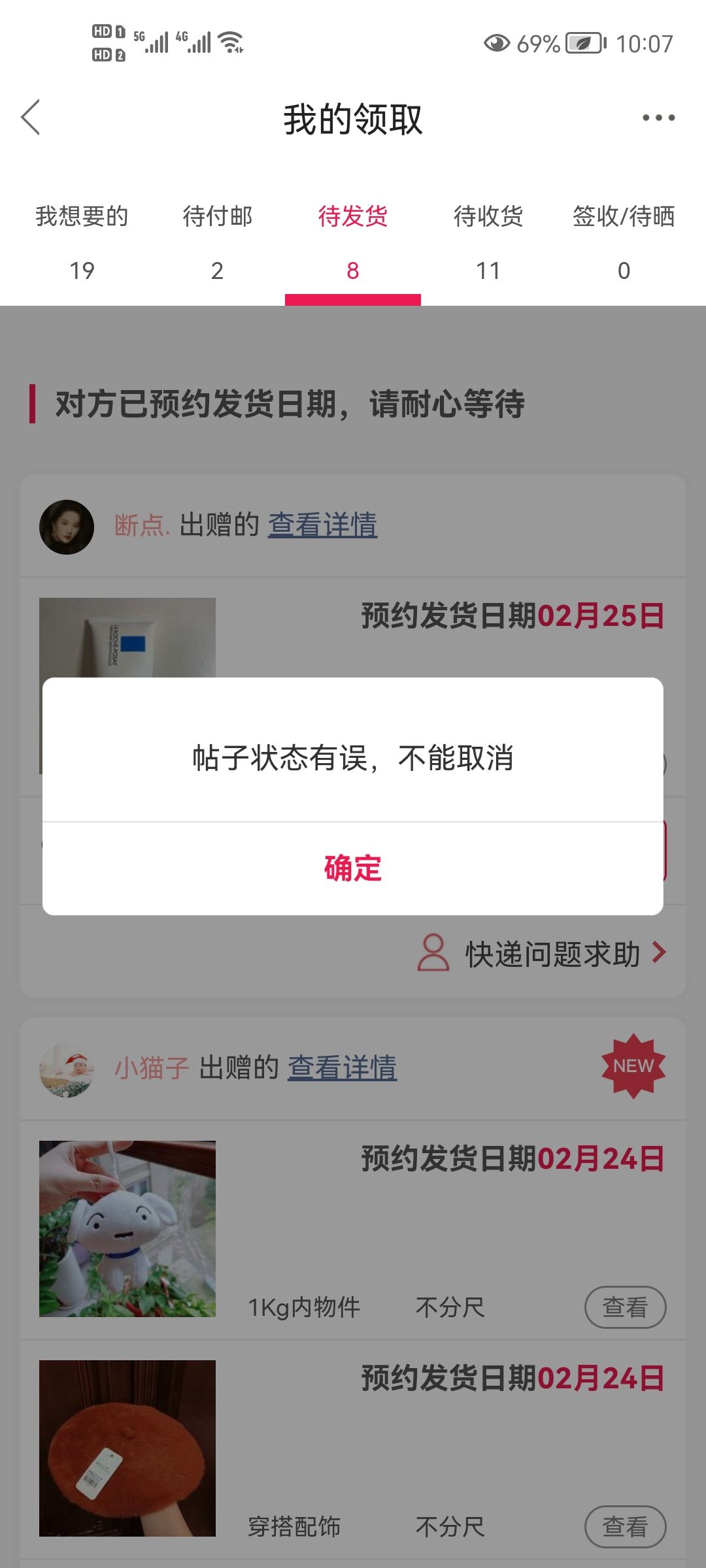This screenshot has width=706, height=1568.
Task: Tap 查看 for the 1Kg内物件 item
Action: click(625, 1307)
